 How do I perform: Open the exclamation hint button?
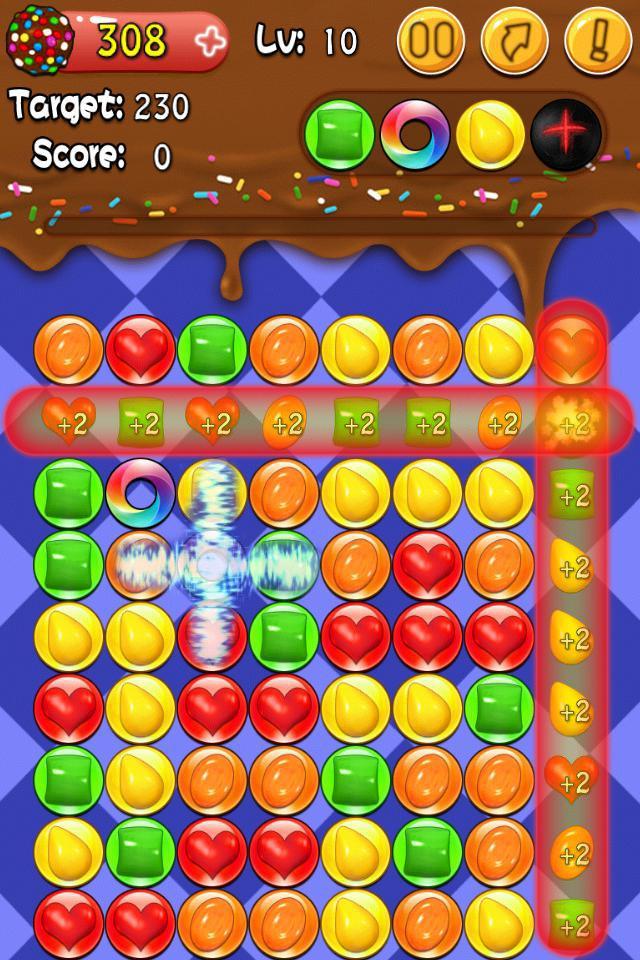click(x=597, y=42)
